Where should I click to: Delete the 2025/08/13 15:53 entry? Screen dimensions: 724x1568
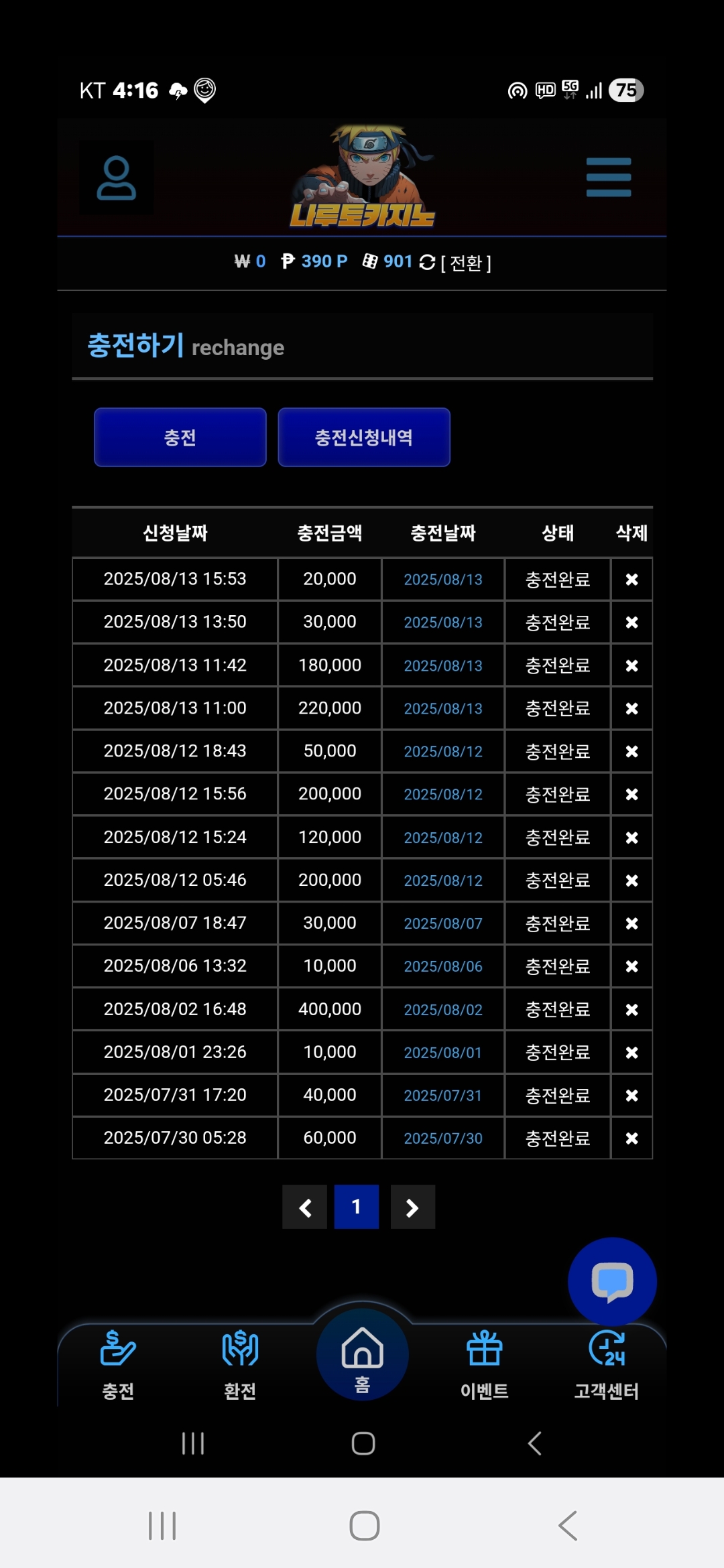coord(631,580)
